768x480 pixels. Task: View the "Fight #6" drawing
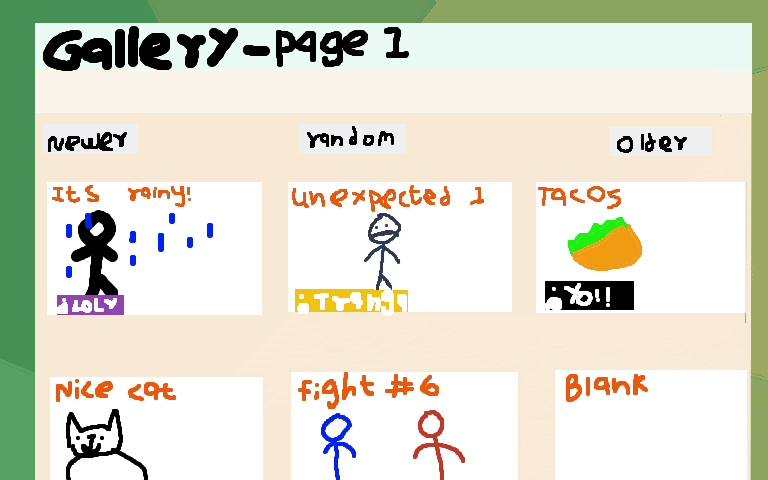[x=404, y=426]
